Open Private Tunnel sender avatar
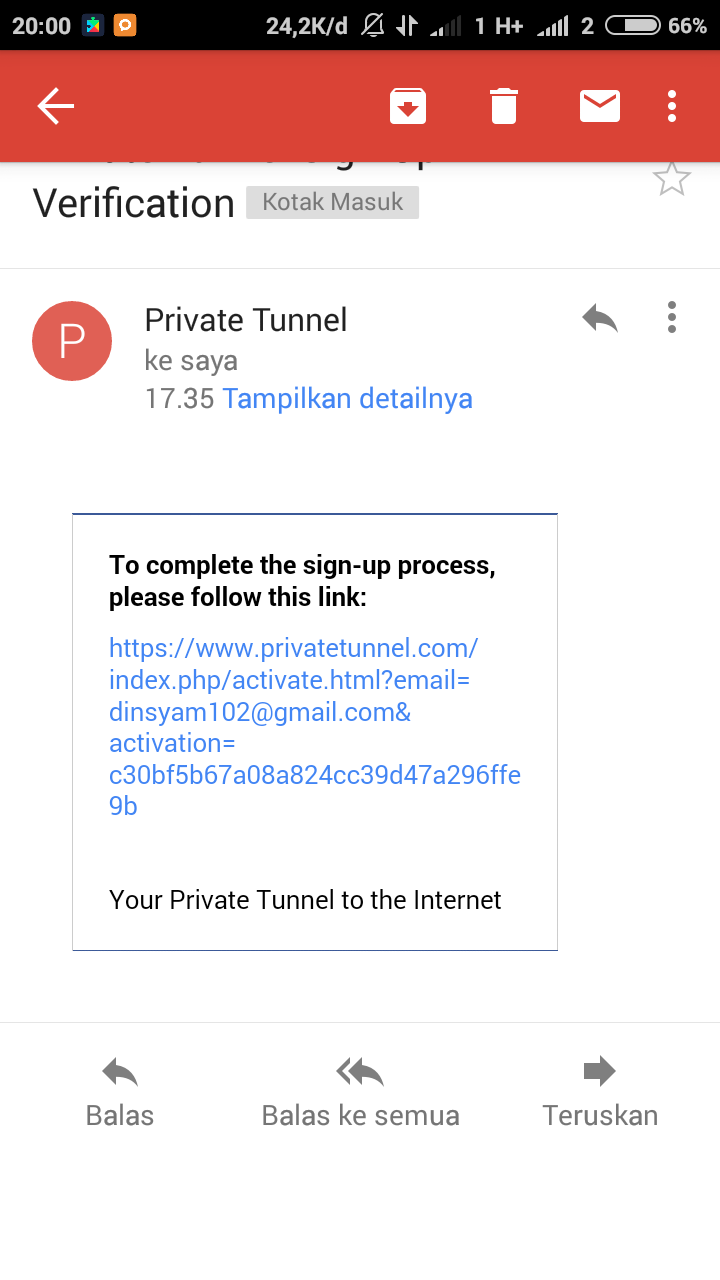720x1280 pixels. [x=72, y=341]
